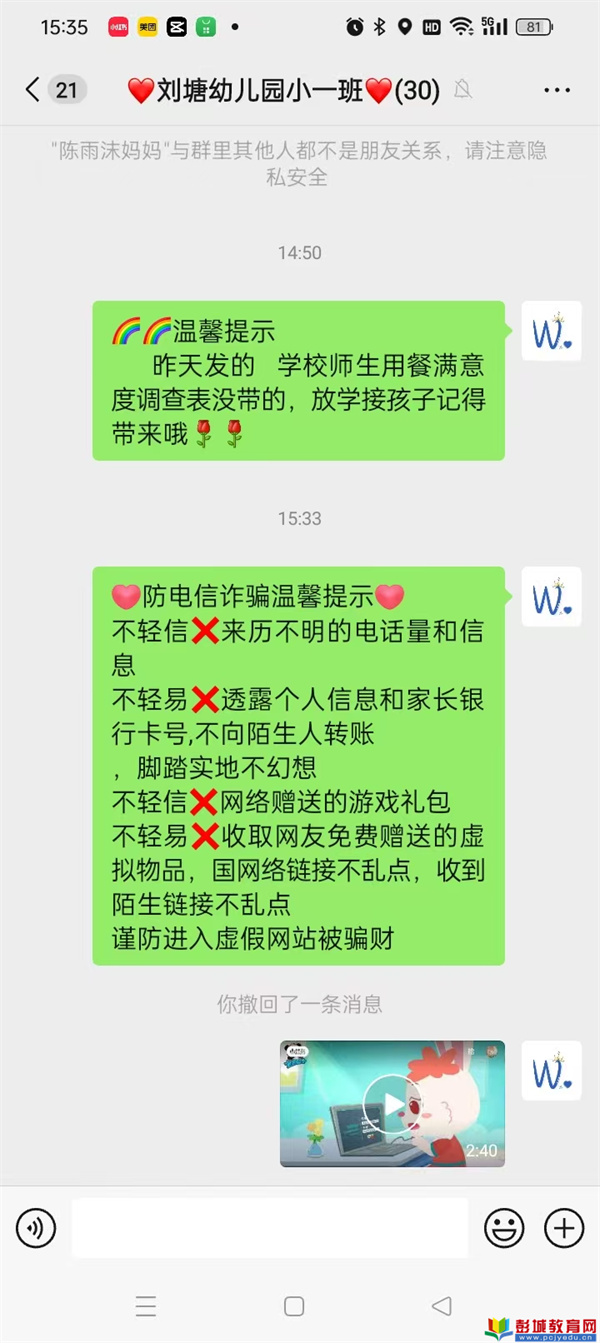
Task: Go back to the chat list
Action: coord(33,91)
